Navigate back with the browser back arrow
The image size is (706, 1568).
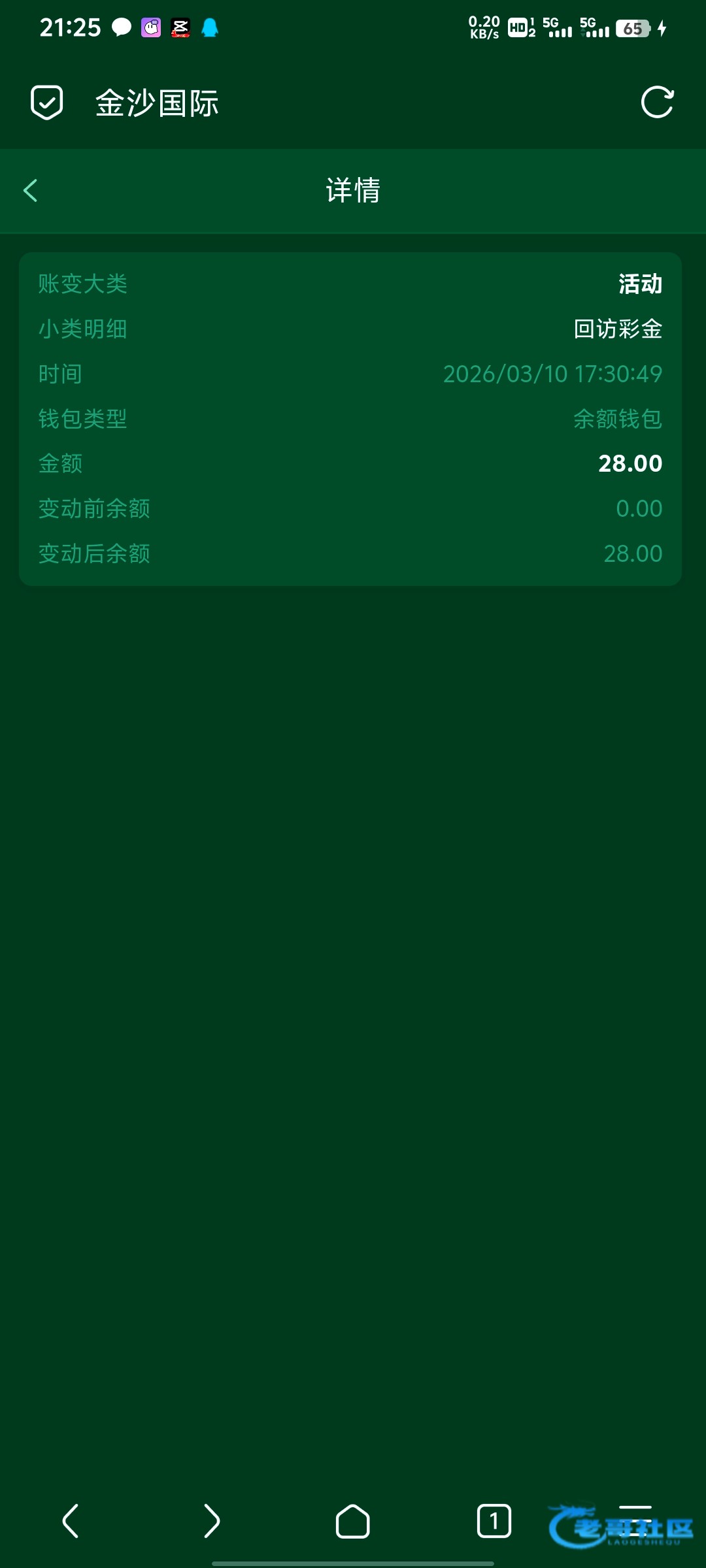[x=71, y=1521]
